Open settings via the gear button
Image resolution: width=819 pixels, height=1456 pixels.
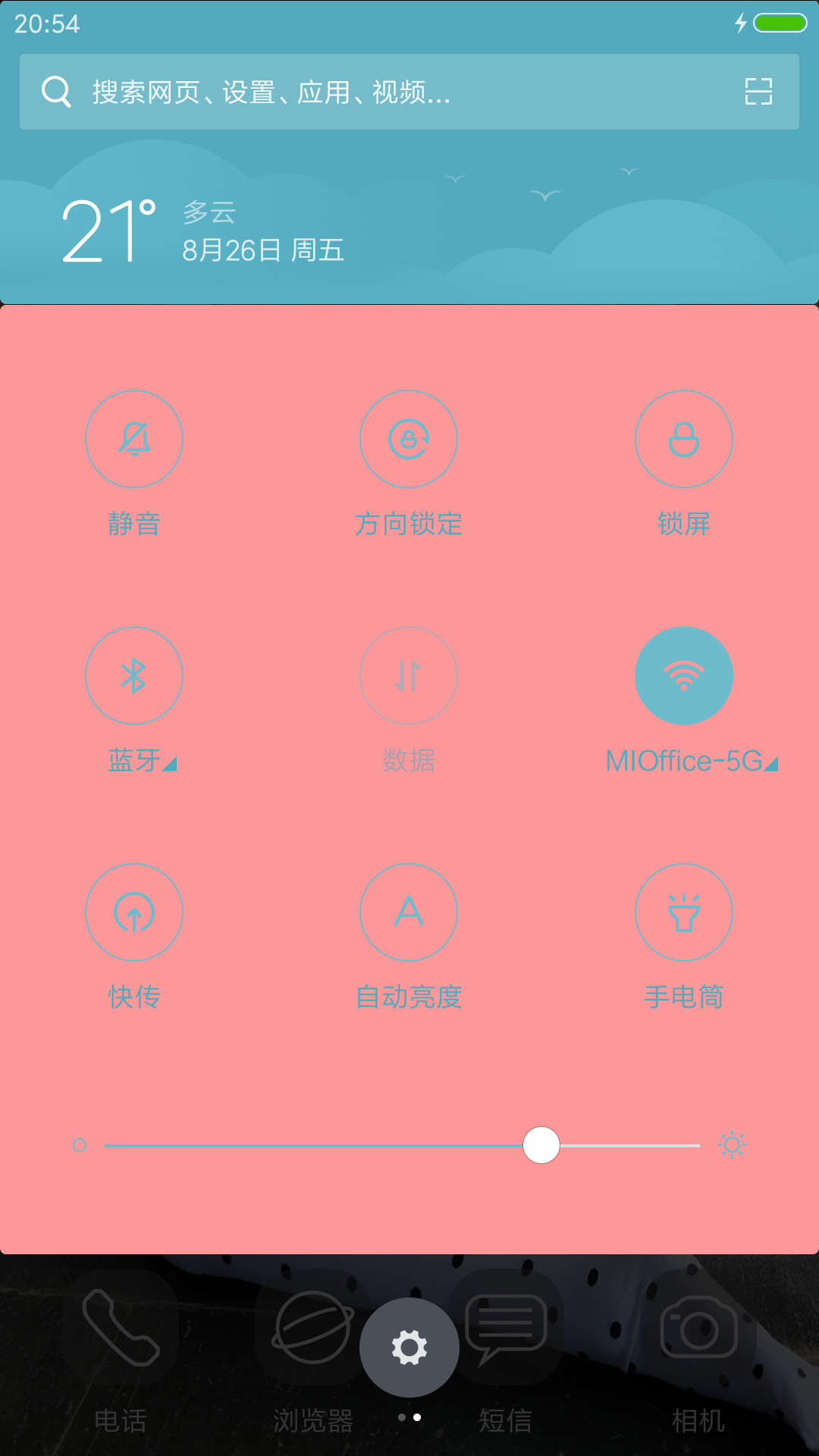(409, 1348)
